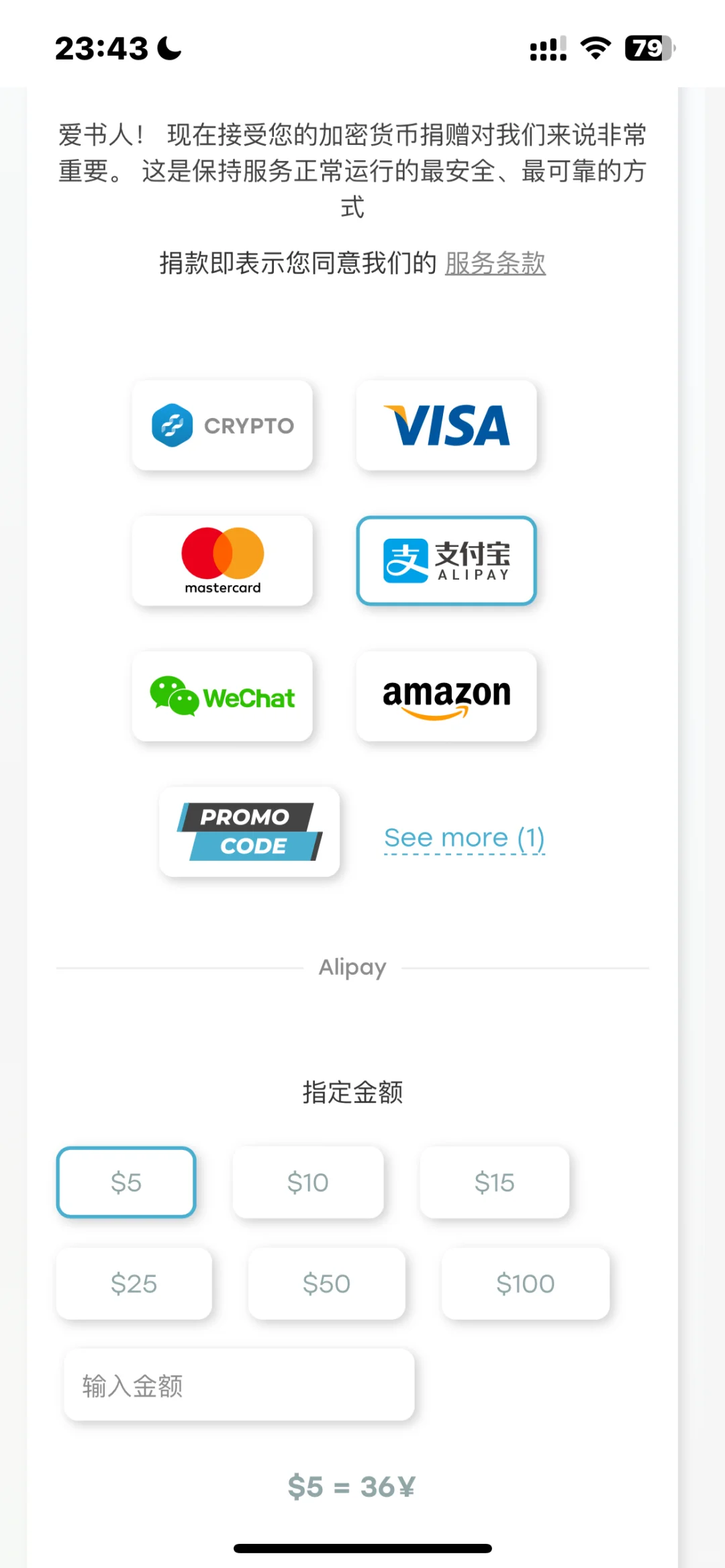Select the Amazon payment option
Viewport: 725px width, 1568px height.
click(x=446, y=696)
